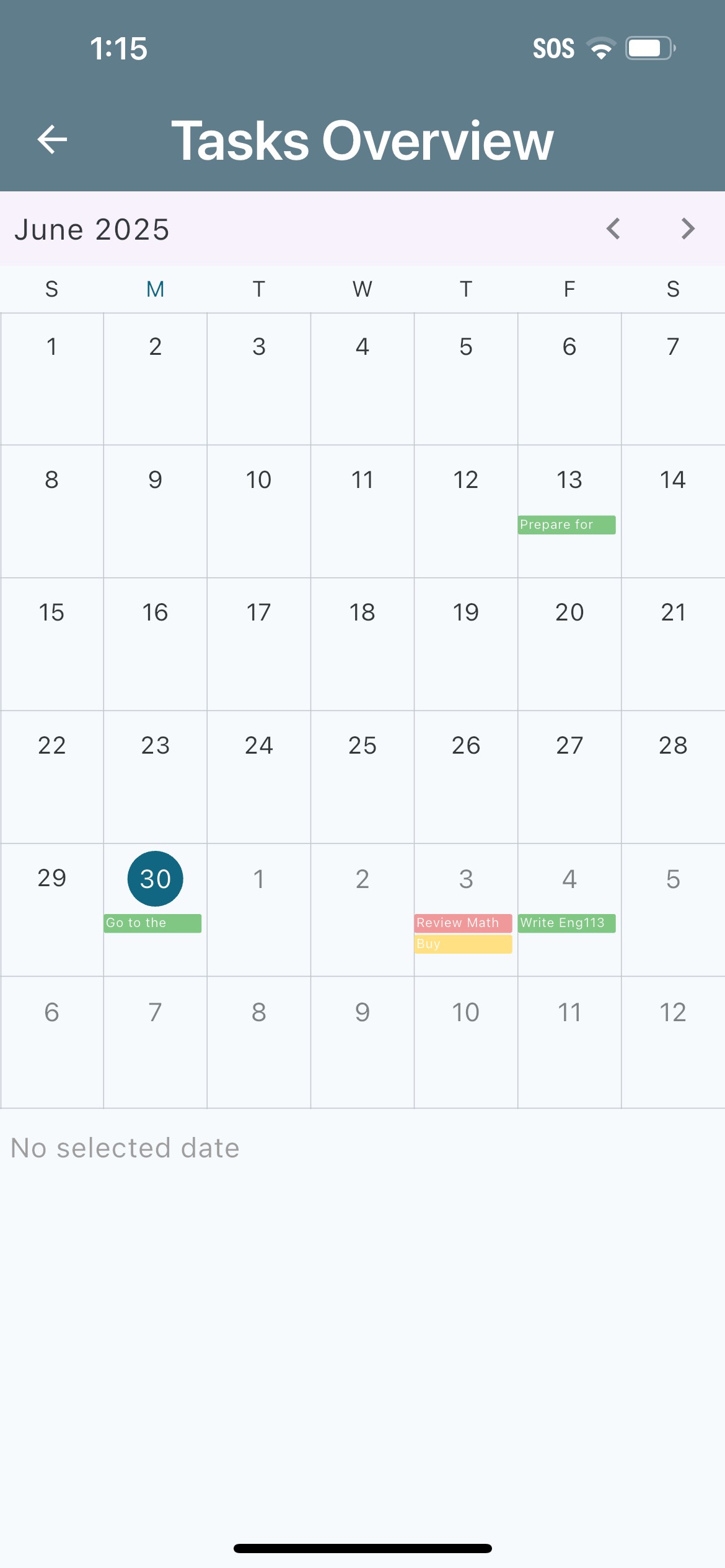The height and width of the screenshot is (1568, 725).
Task: Open the 'Prepare for' task on the 13th
Action: click(566, 525)
